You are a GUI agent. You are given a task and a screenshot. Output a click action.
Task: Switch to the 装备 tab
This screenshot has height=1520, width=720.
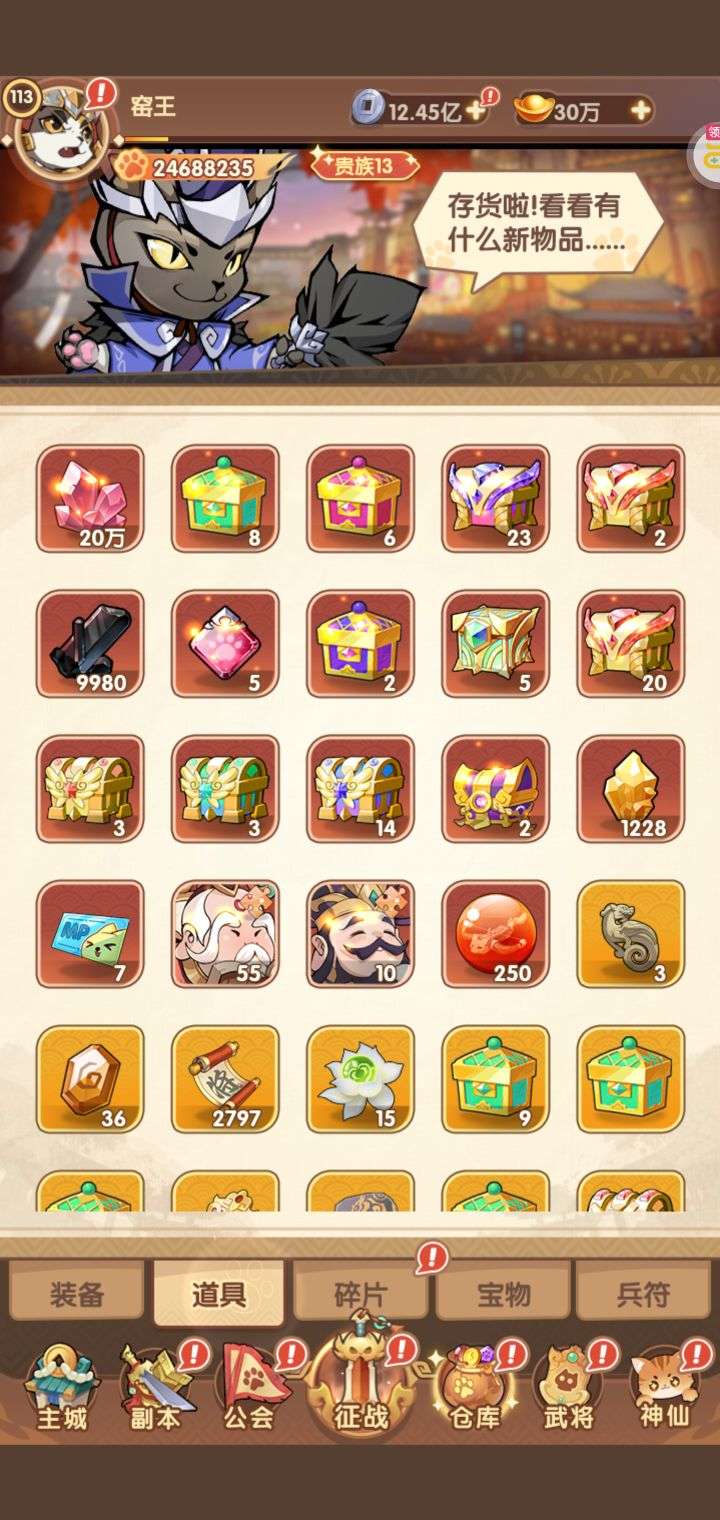pyautogui.click(x=77, y=1295)
